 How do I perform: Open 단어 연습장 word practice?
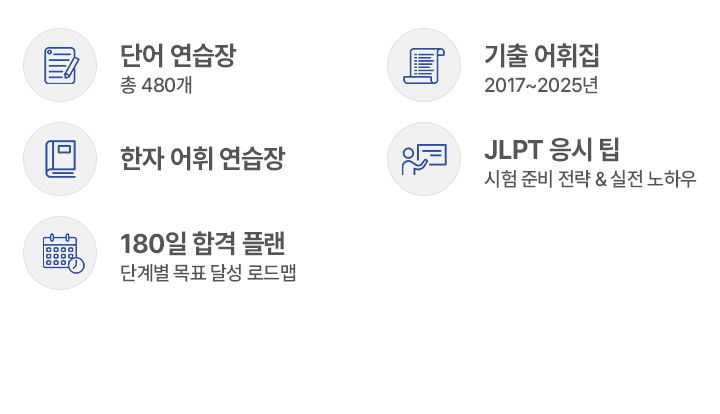[178, 56]
